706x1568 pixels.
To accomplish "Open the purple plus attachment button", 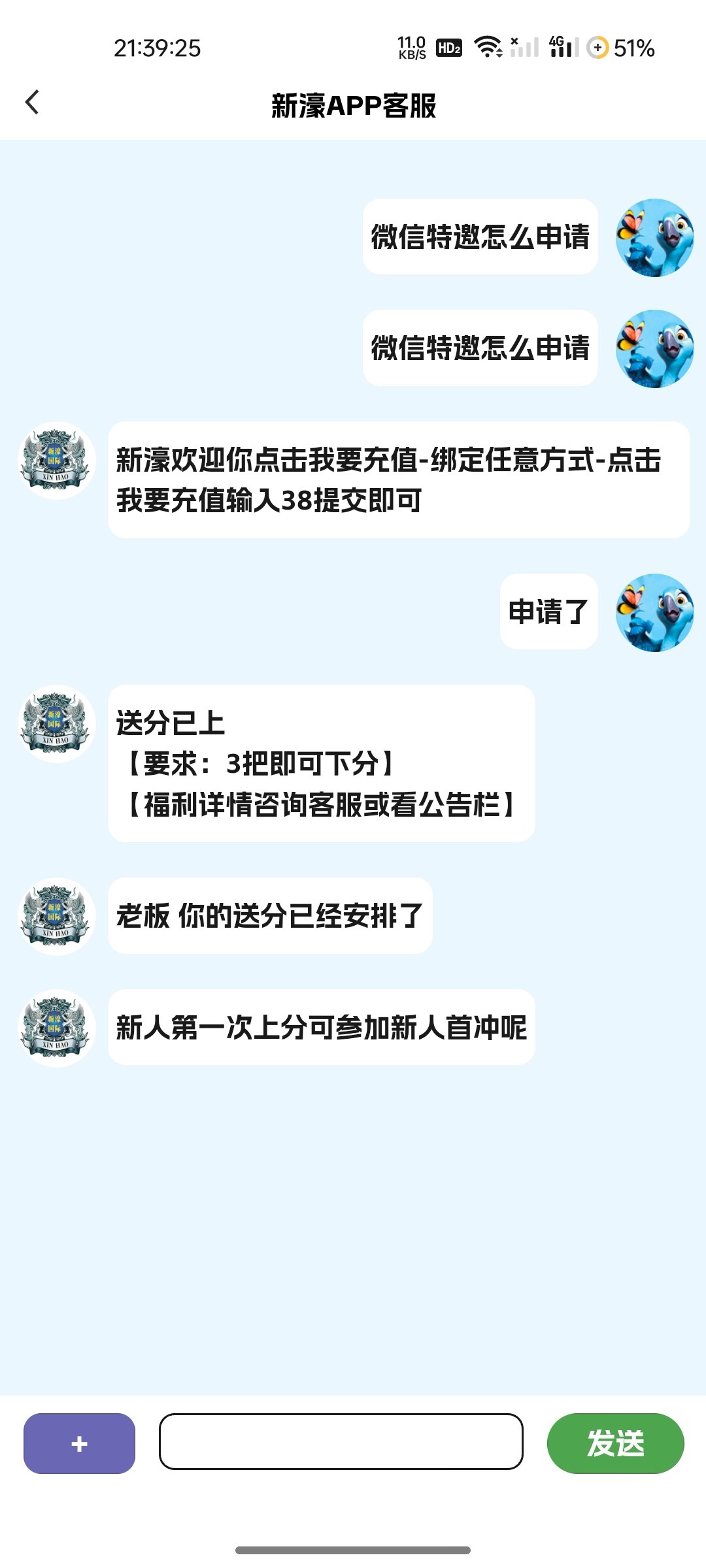I will (79, 1443).
